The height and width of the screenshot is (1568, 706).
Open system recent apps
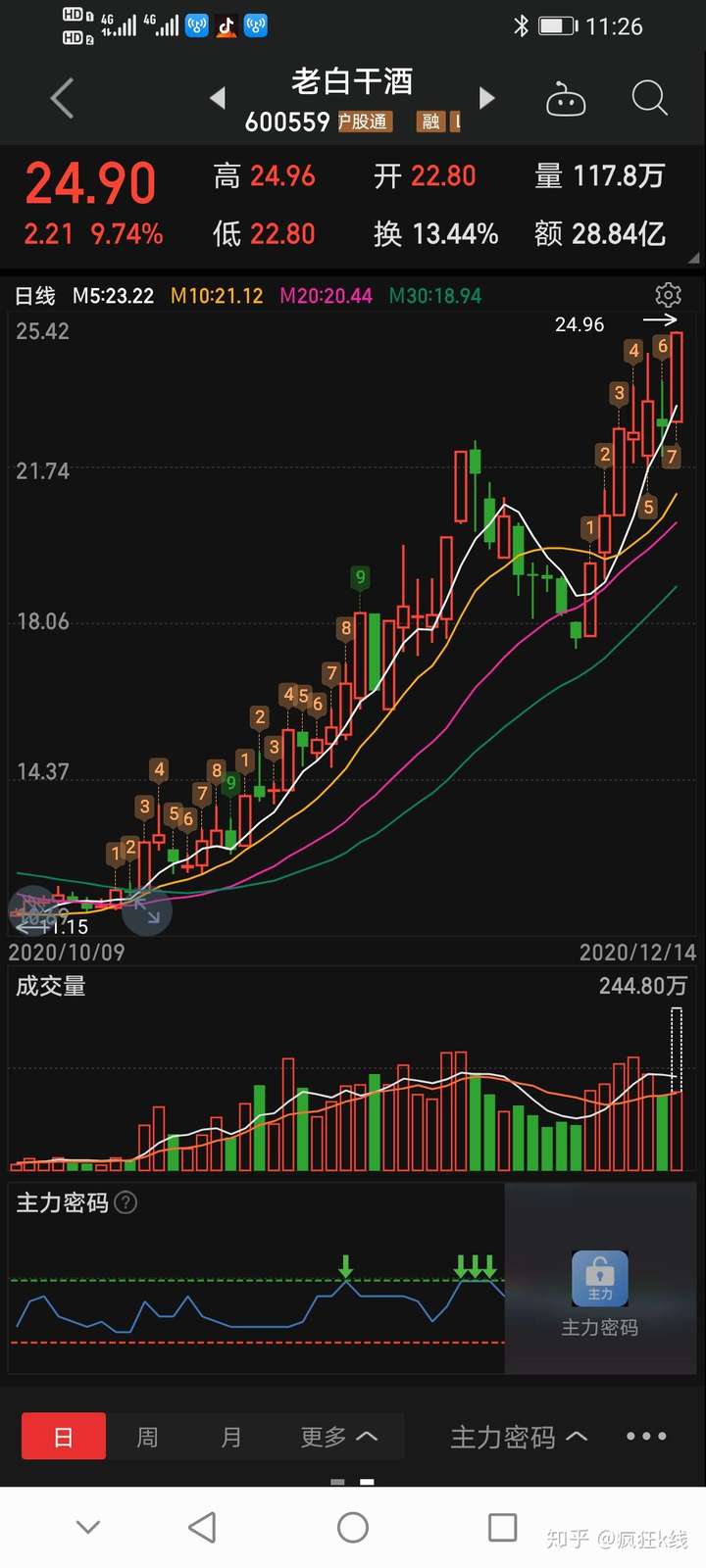[x=502, y=1527]
